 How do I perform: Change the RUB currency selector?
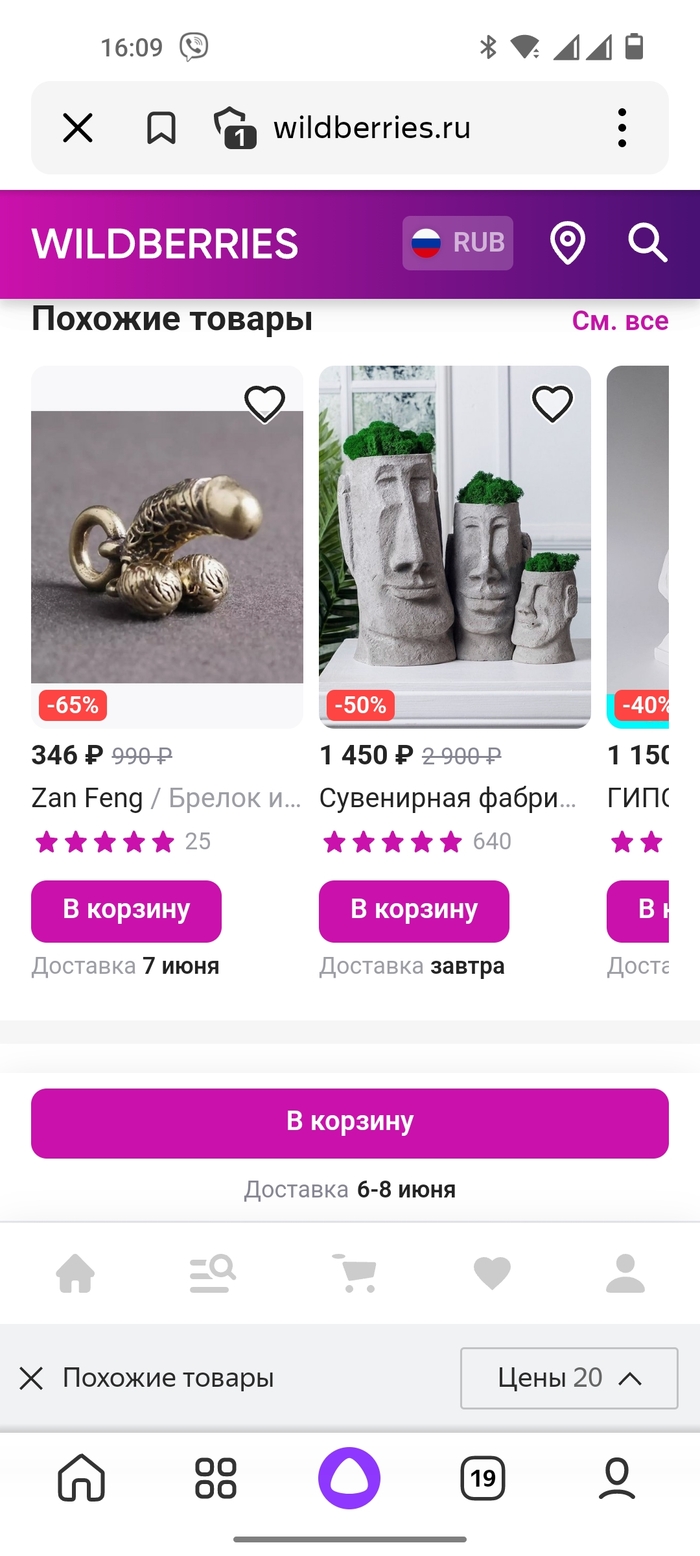point(458,243)
